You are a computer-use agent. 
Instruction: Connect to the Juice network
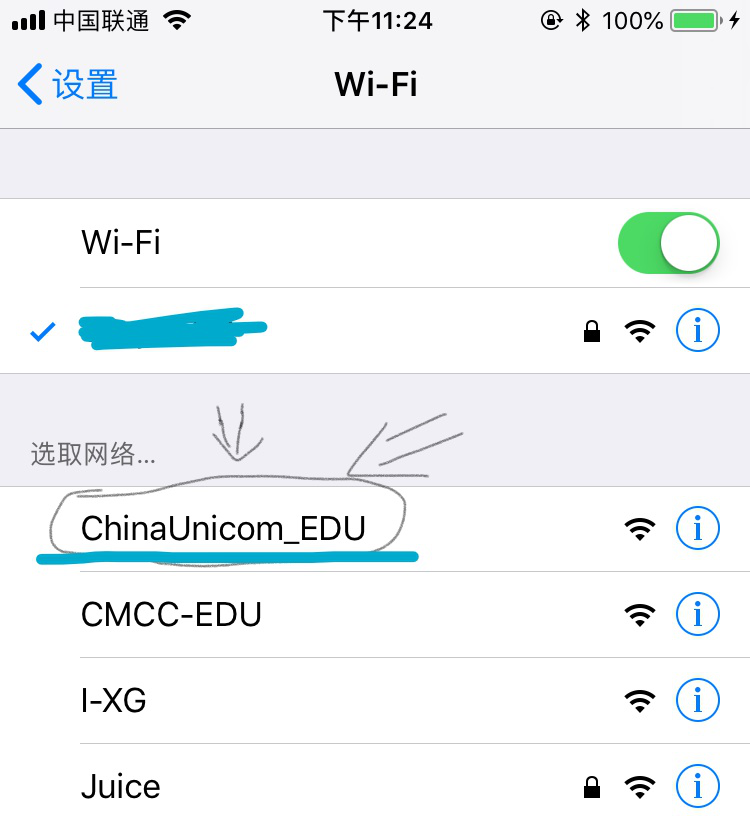coord(120,787)
